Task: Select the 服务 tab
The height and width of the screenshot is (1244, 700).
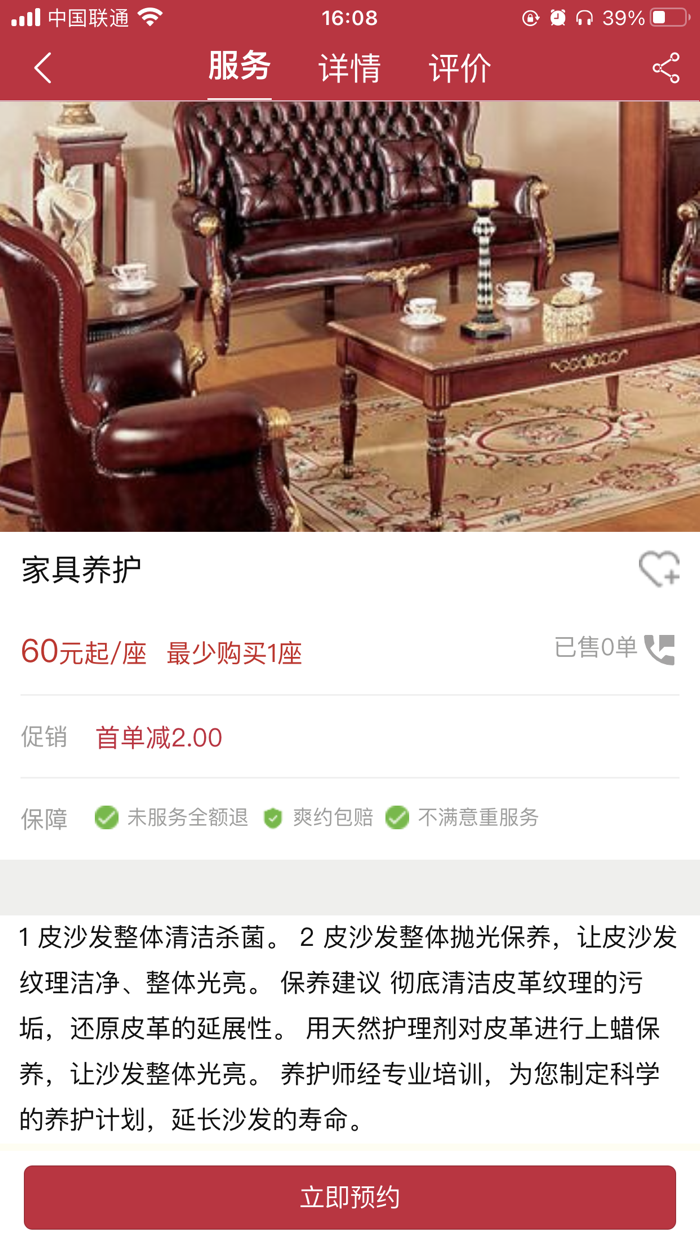Action: [239, 66]
